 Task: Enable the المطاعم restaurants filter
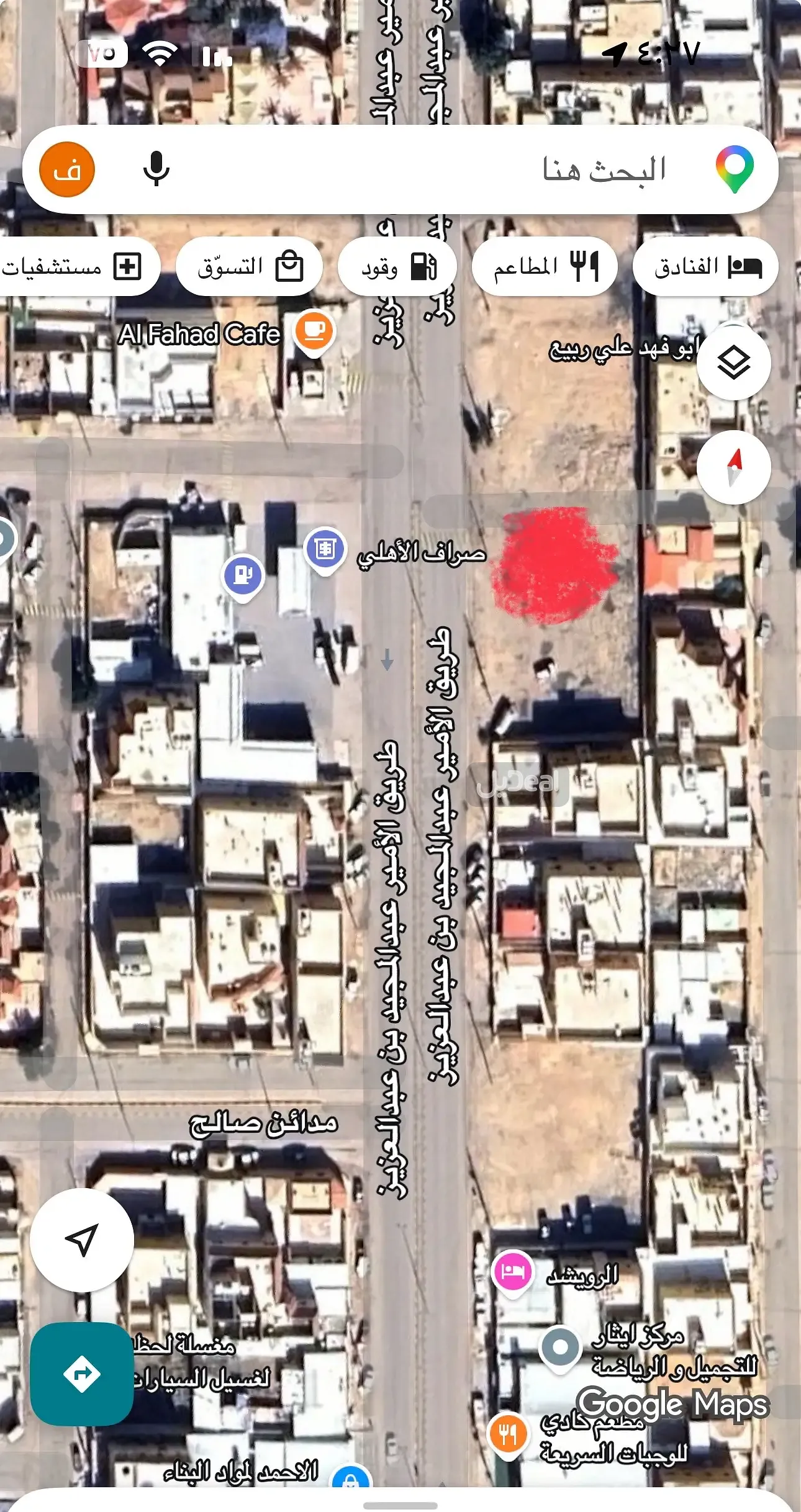coord(545,266)
